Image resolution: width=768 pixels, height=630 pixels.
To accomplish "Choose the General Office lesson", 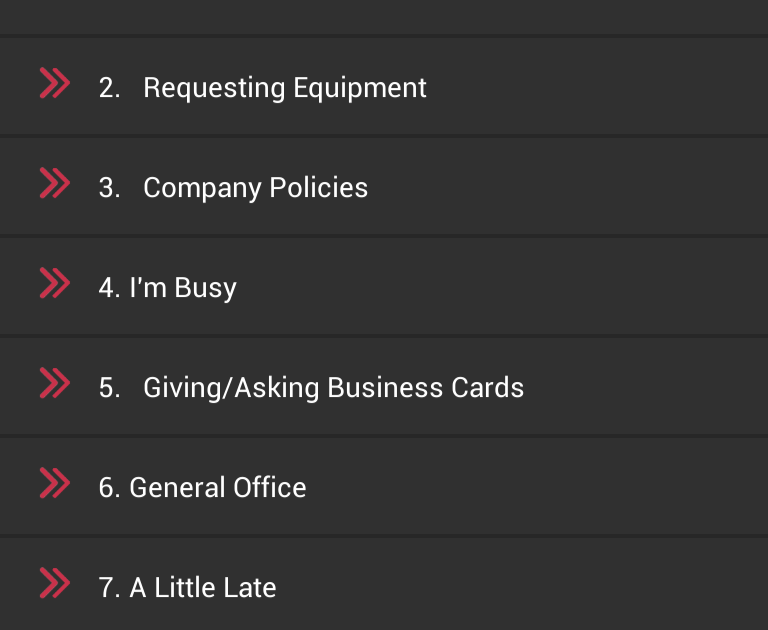I will 217,488.
